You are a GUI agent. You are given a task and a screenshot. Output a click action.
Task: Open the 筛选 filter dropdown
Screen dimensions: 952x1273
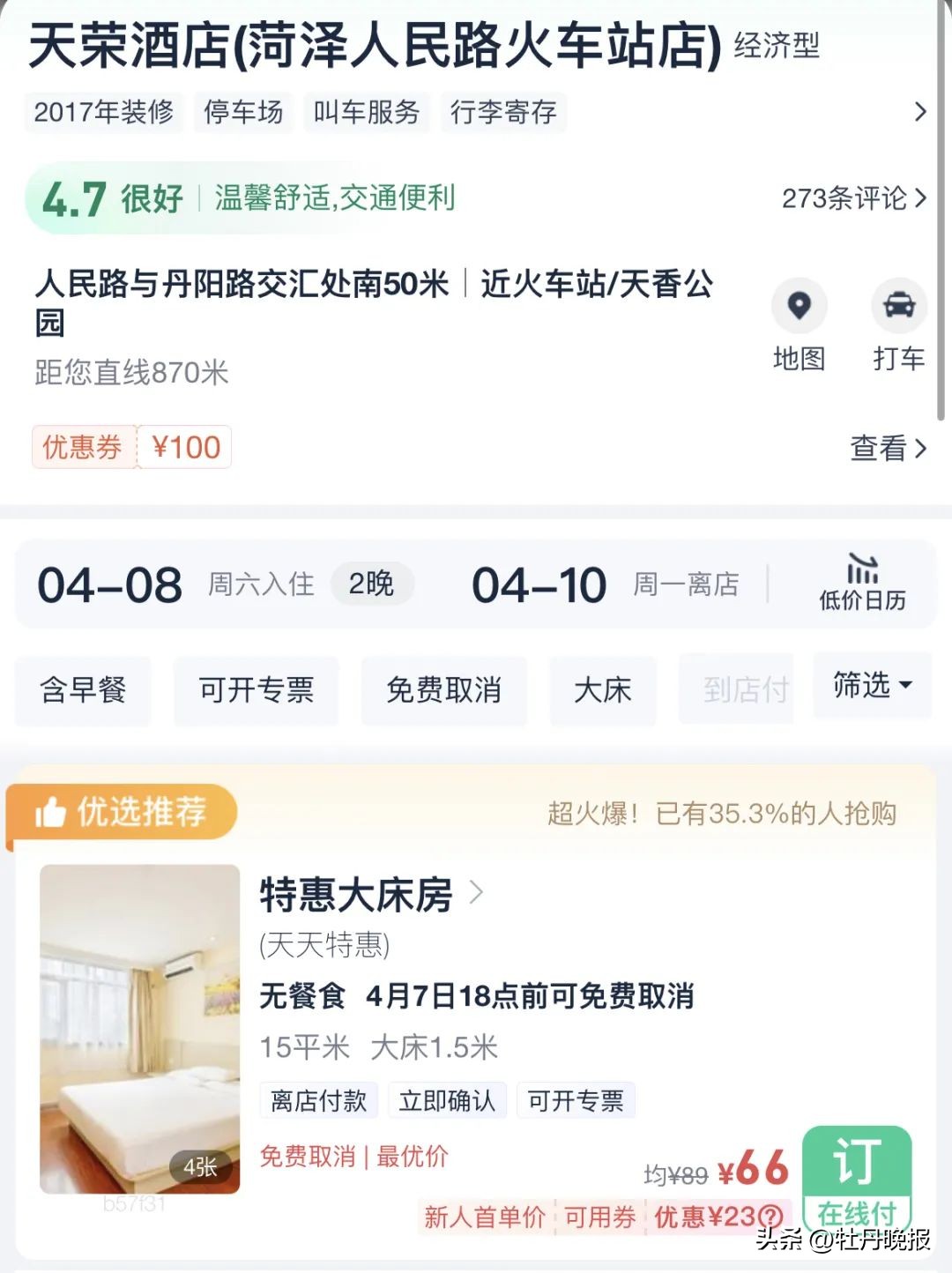coord(871,687)
